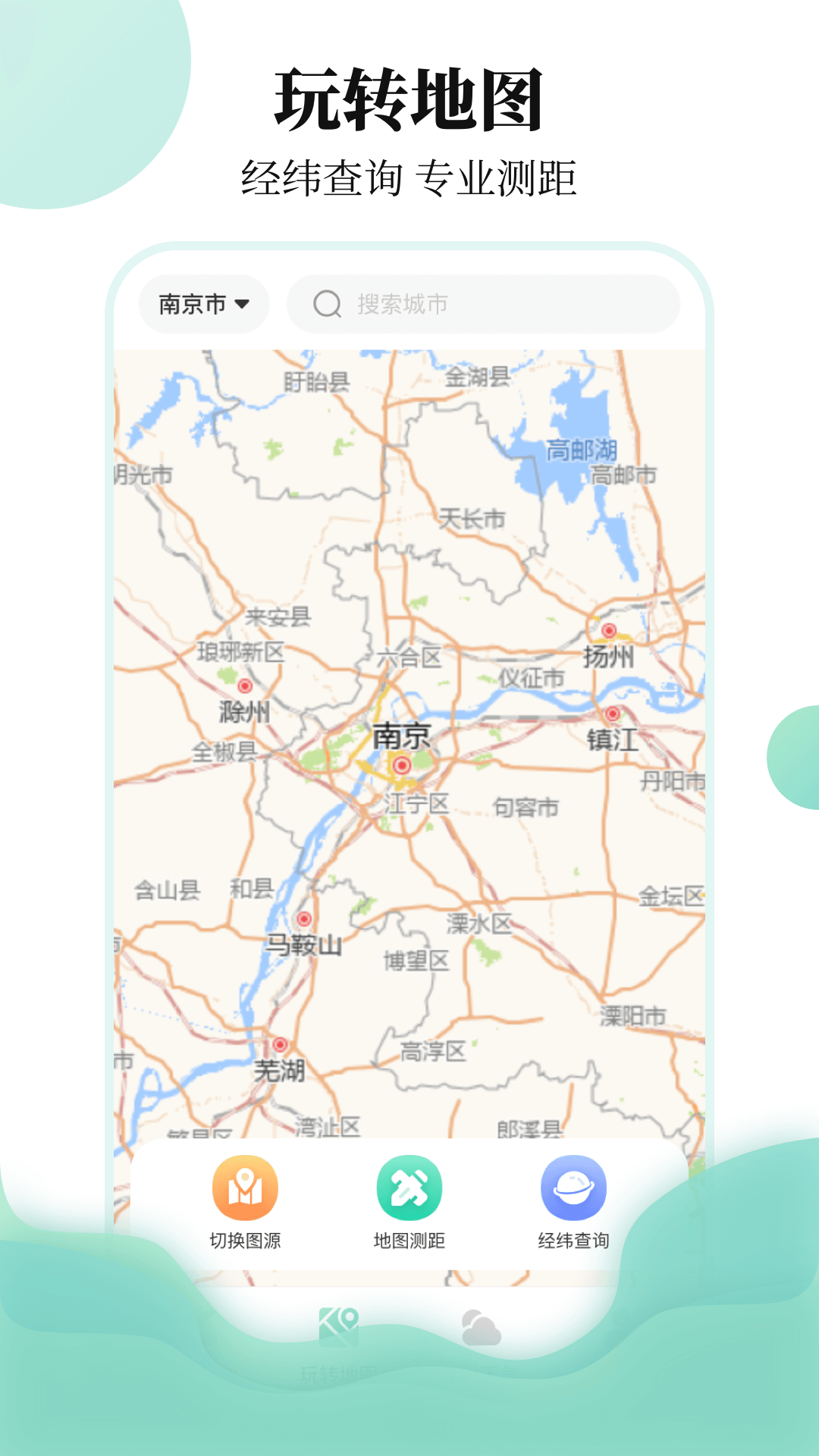Tap the 经纬查询 label button
819x1456 pixels.
pos(574,1236)
